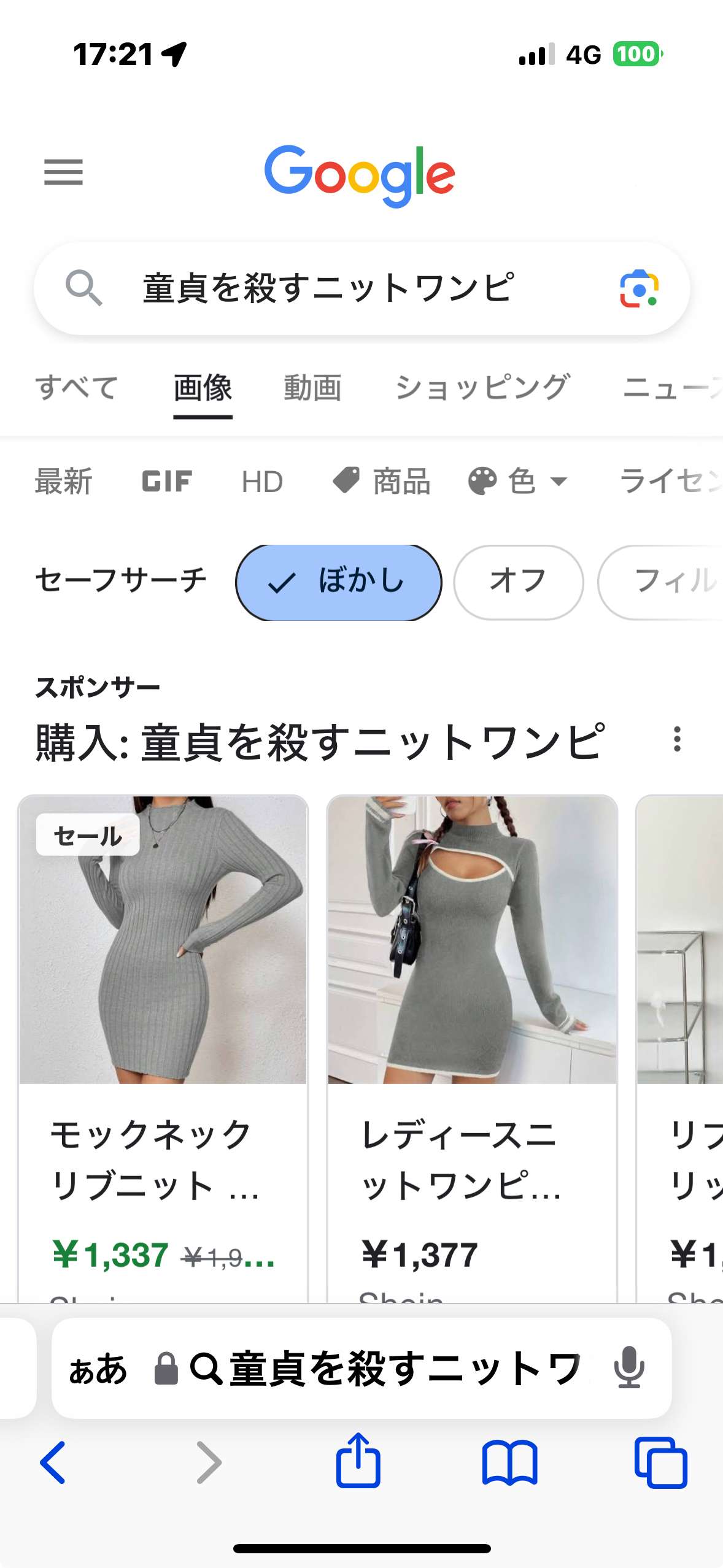Screen dimensions: 723x1568
Task: Tap the Google search query field
Action: (344, 288)
